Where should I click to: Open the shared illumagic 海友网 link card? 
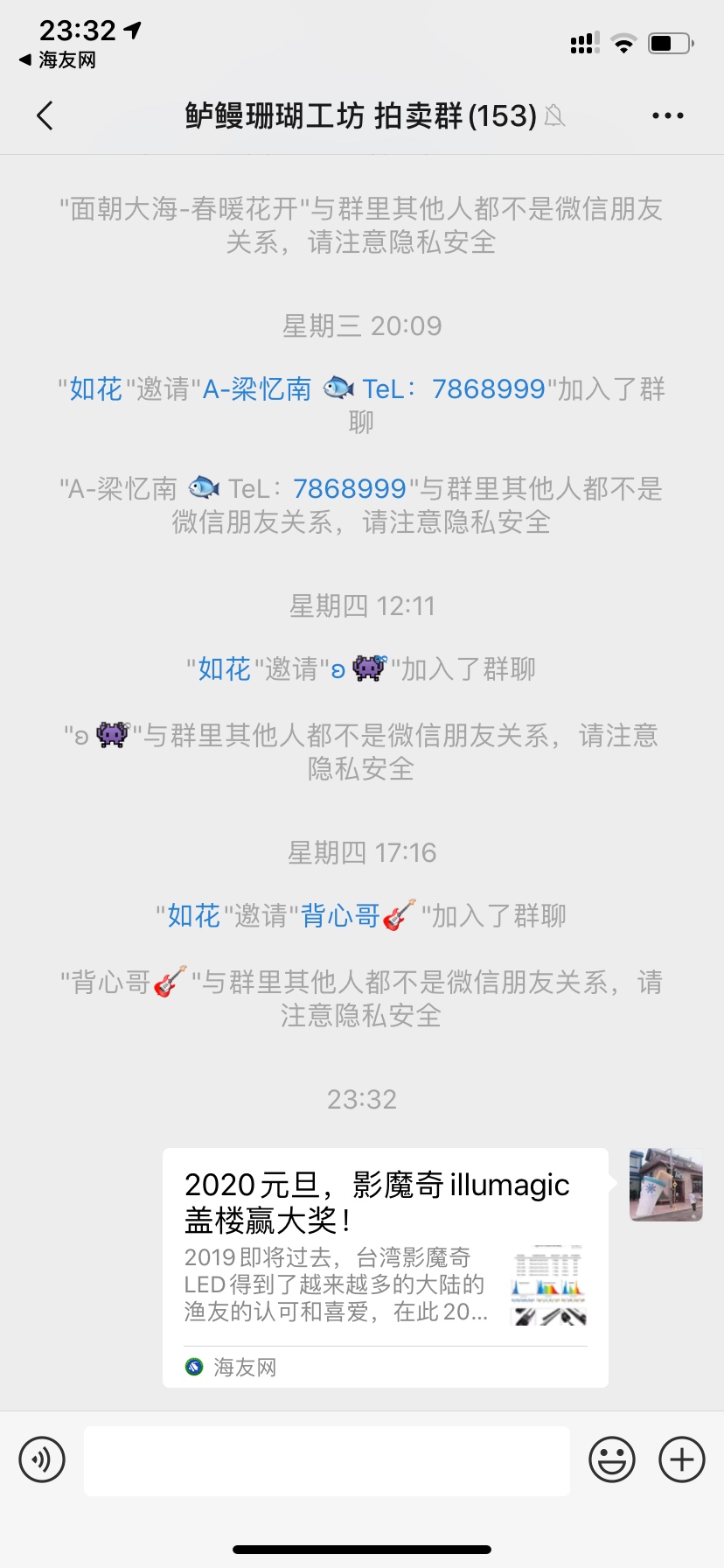(385, 1267)
